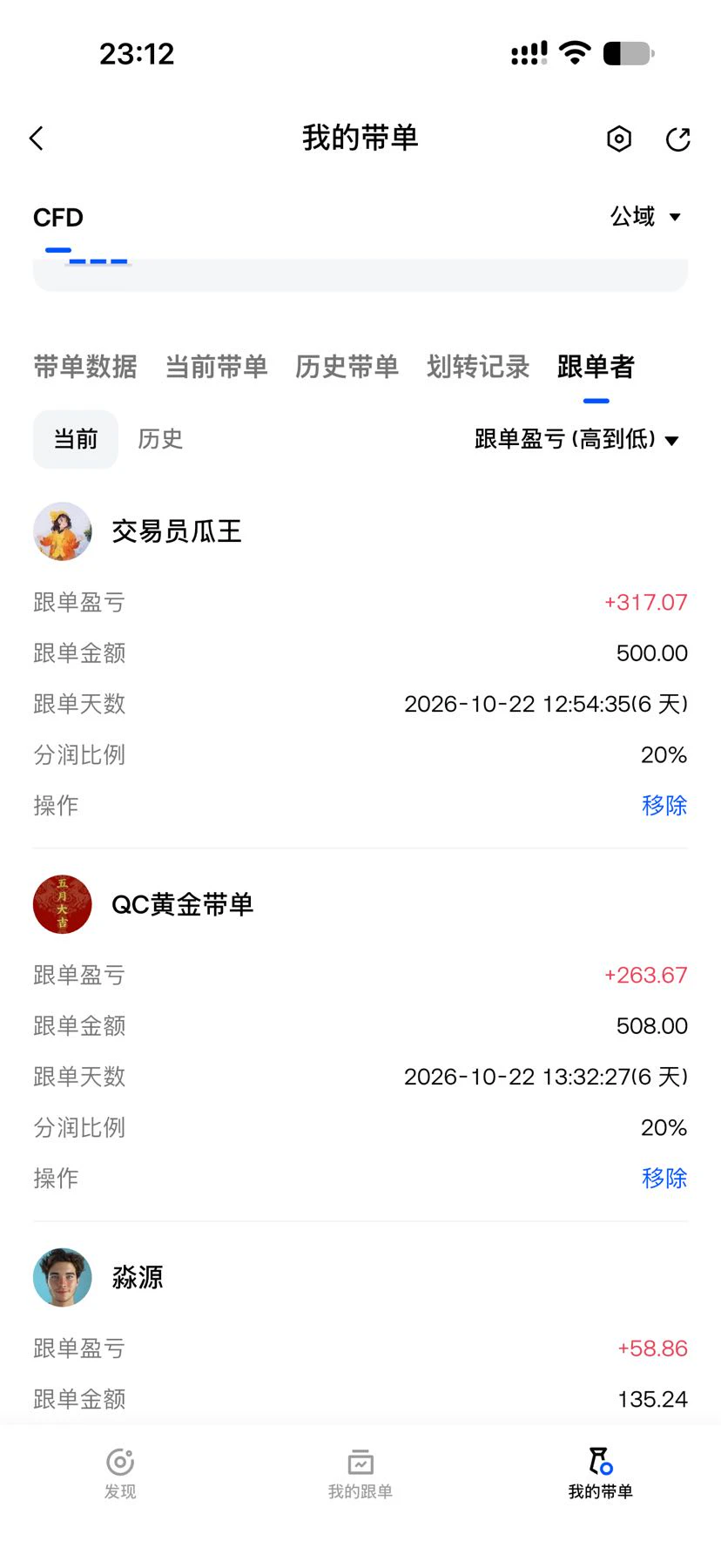
Task: Remove follower 交易员瓜王
Action: 664,805
